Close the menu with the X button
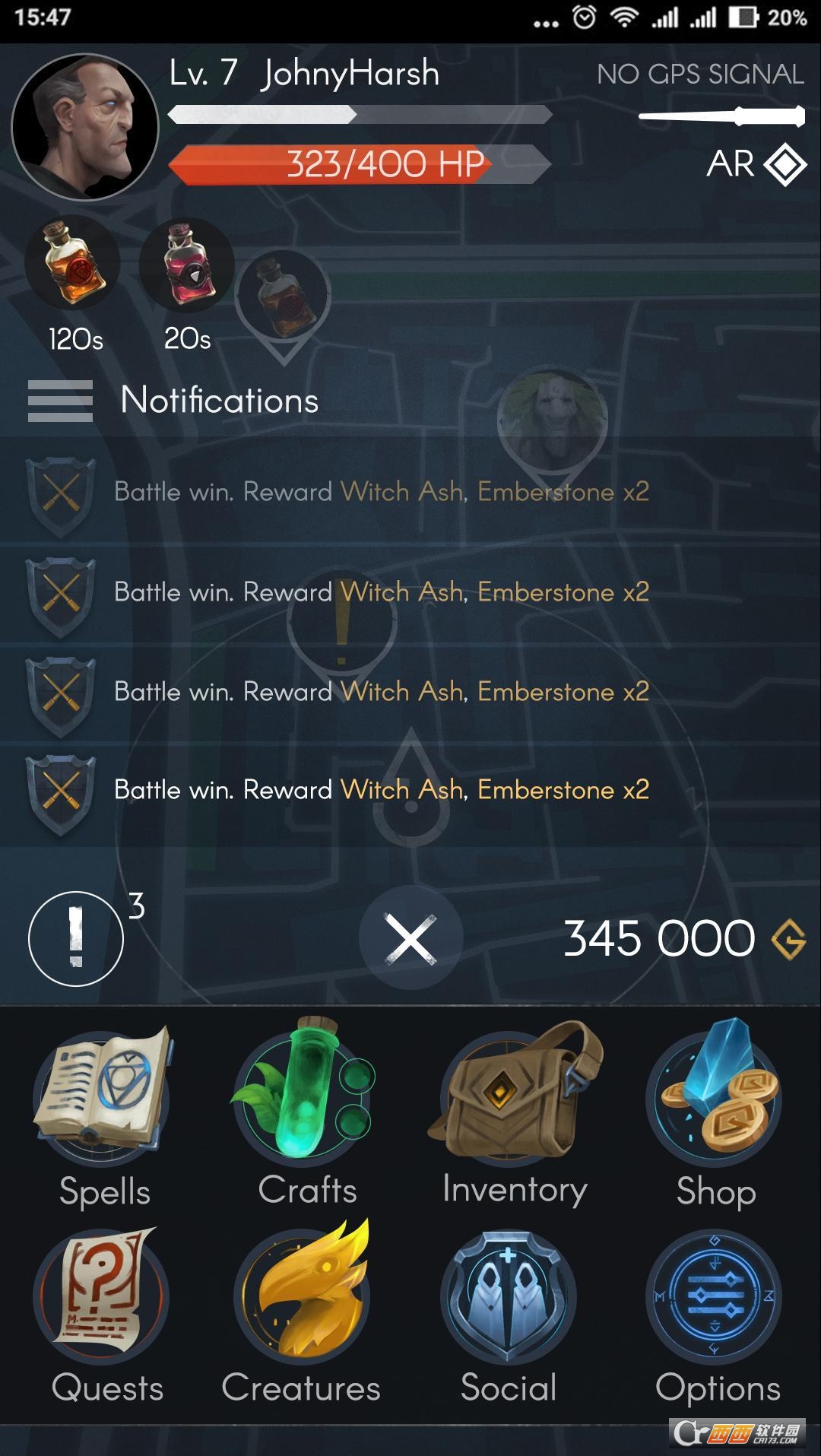Screen dimensions: 821x1456 coord(410,938)
